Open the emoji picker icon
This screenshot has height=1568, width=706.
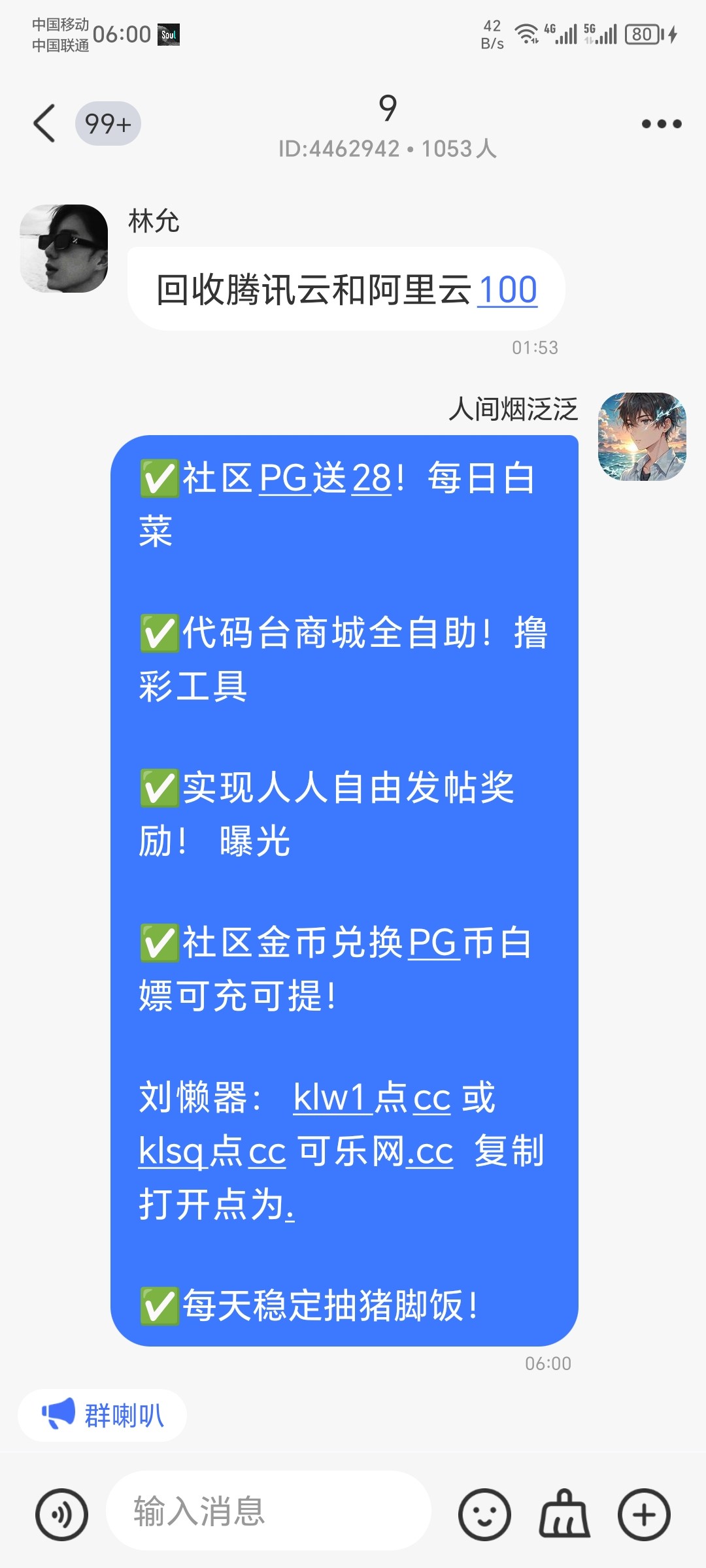(x=484, y=1514)
